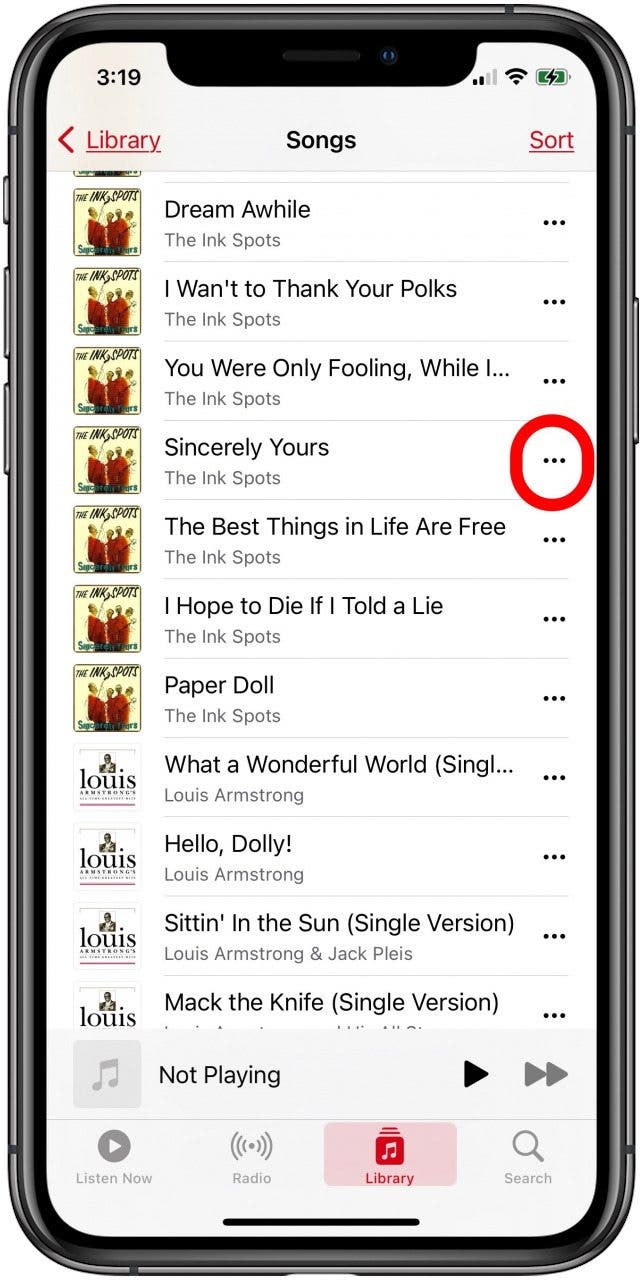Image resolution: width=642 pixels, height=1280 pixels.
Task: Select the Library tab
Action: [x=390, y=1156]
